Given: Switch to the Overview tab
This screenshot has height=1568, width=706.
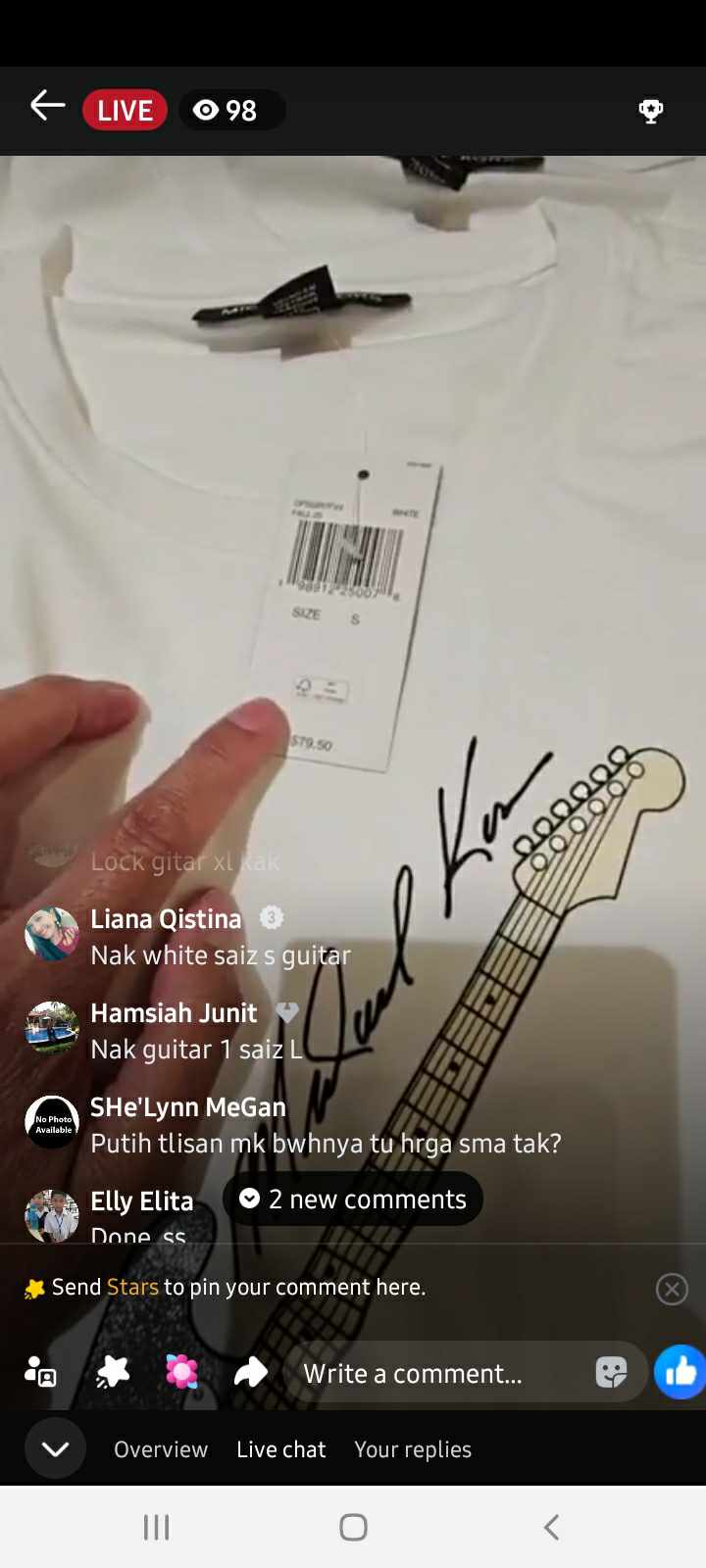Looking at the screenshot, I should pos(161,1449).
